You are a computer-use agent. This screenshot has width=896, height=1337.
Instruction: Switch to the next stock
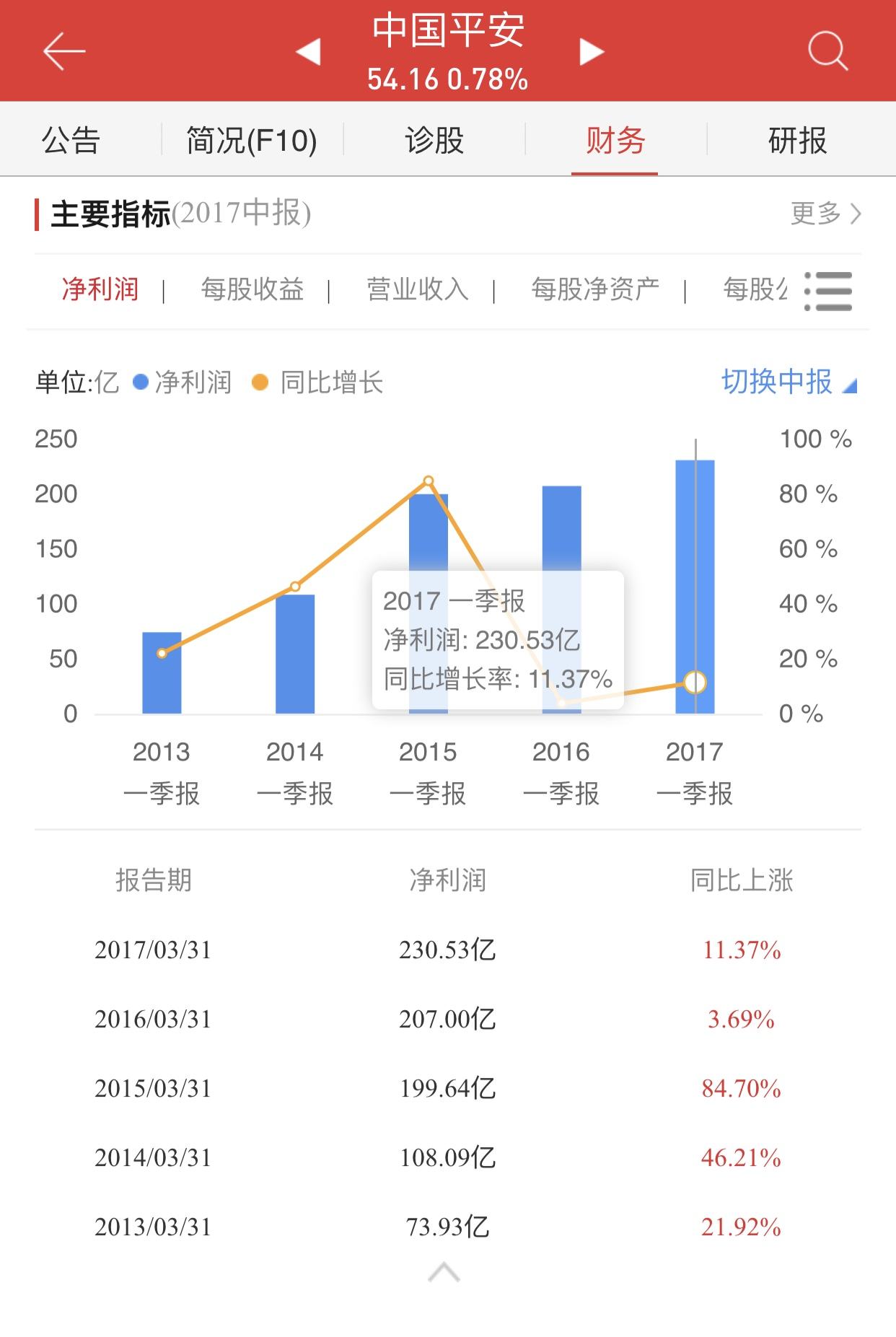pos(592,52)
